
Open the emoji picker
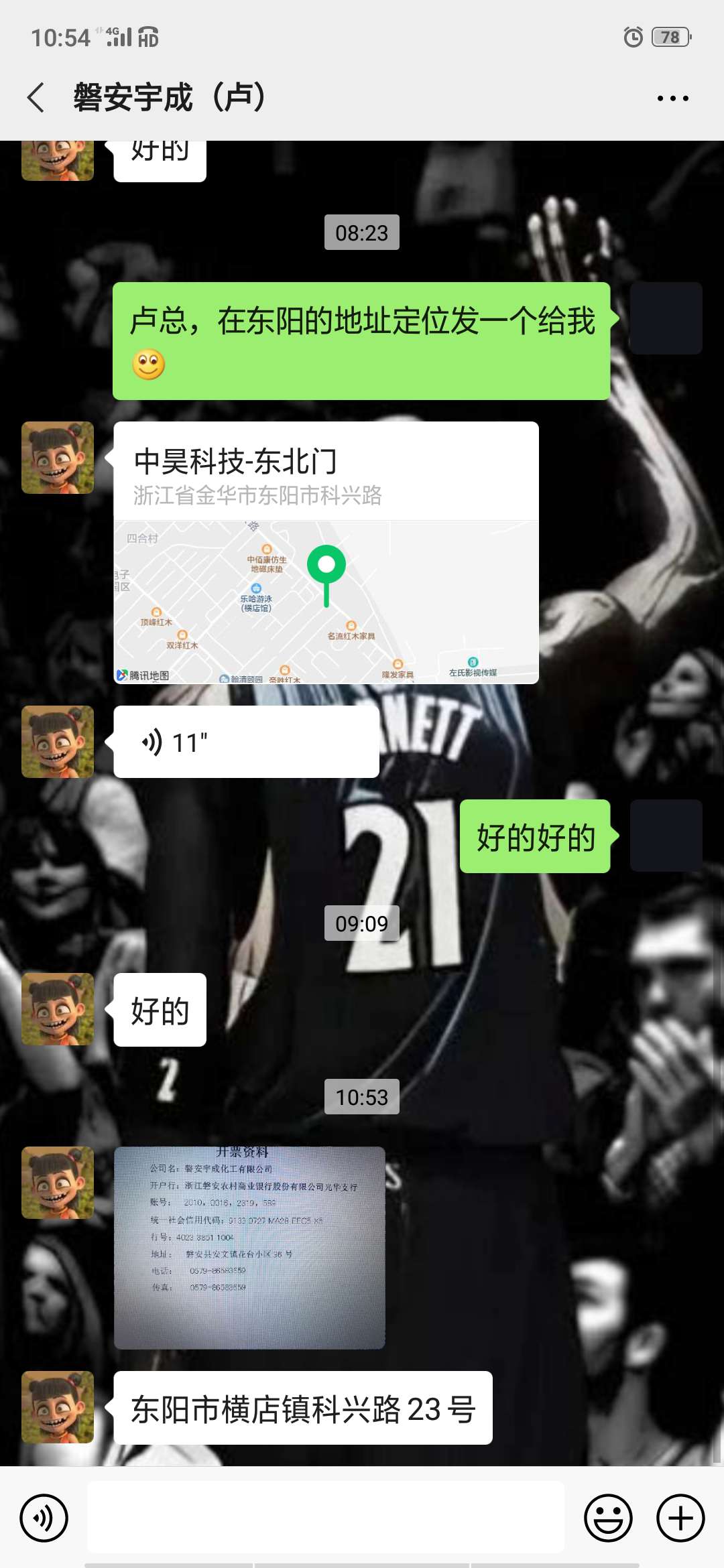point(608,1518)
